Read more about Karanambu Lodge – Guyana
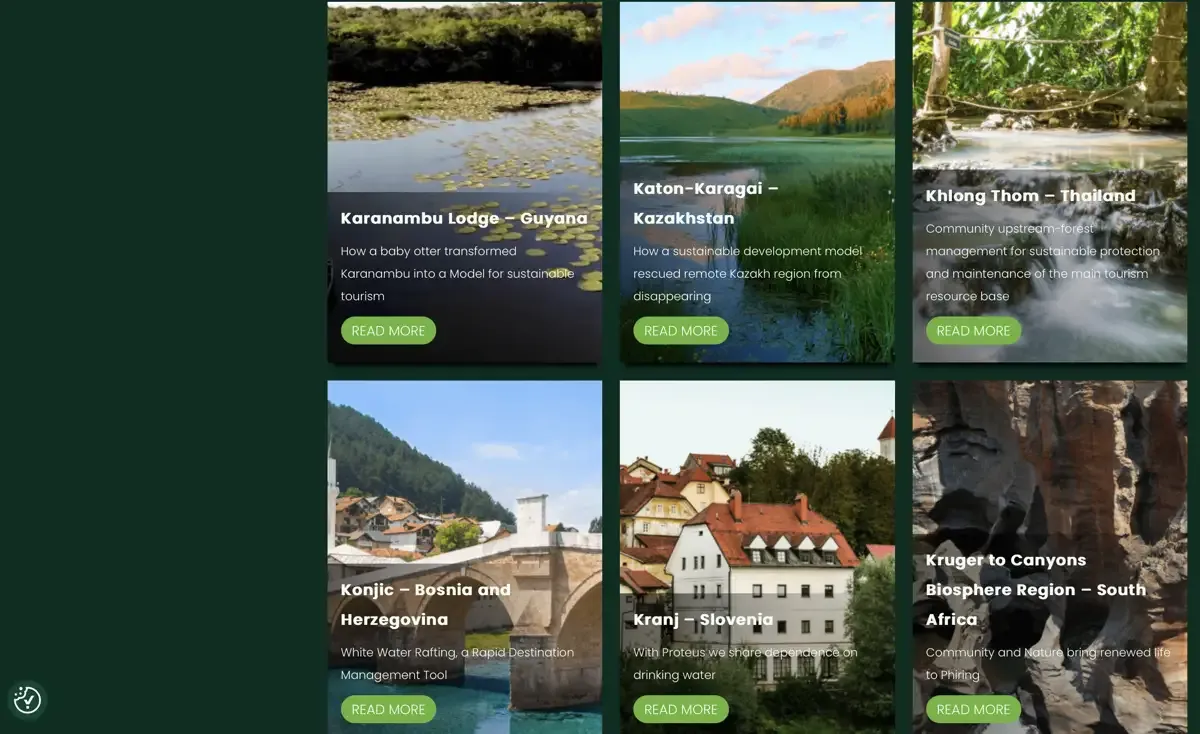The image size is (1200, 734). pos(388,331)
